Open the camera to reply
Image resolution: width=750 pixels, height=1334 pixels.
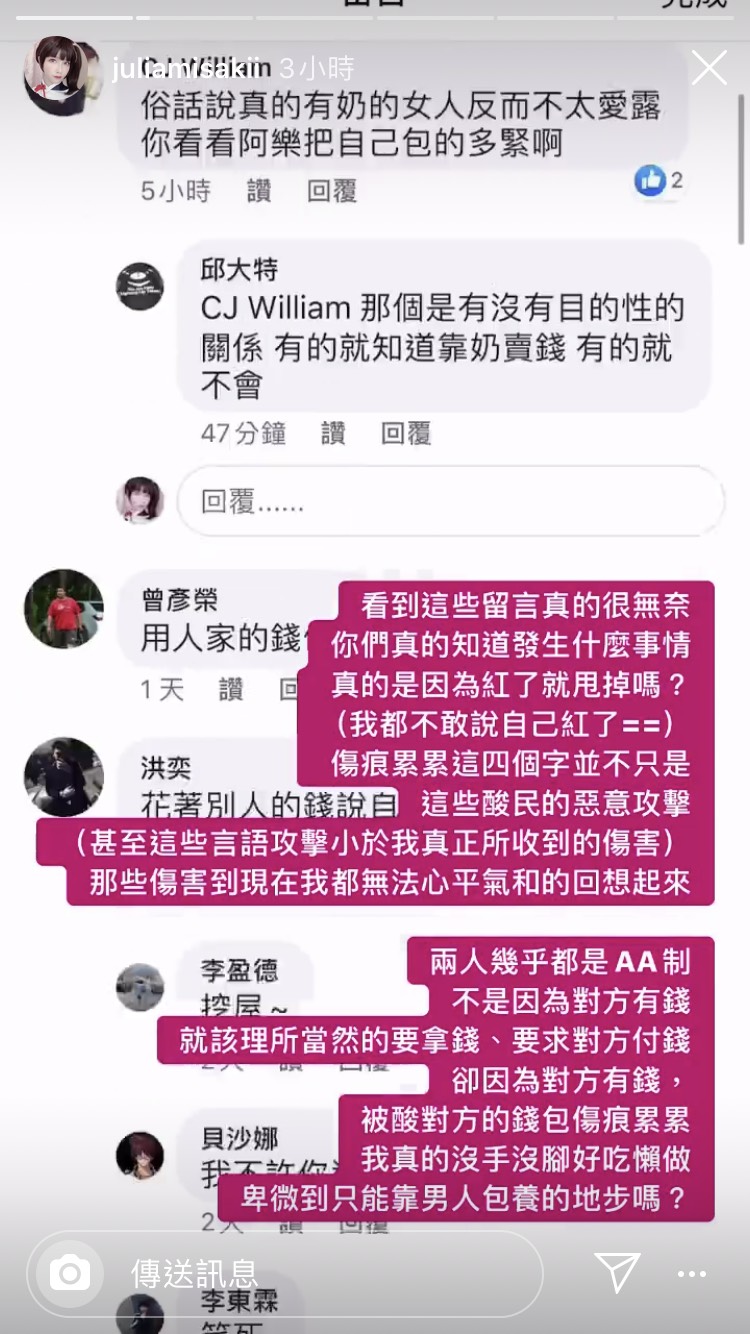(70, 1273)
